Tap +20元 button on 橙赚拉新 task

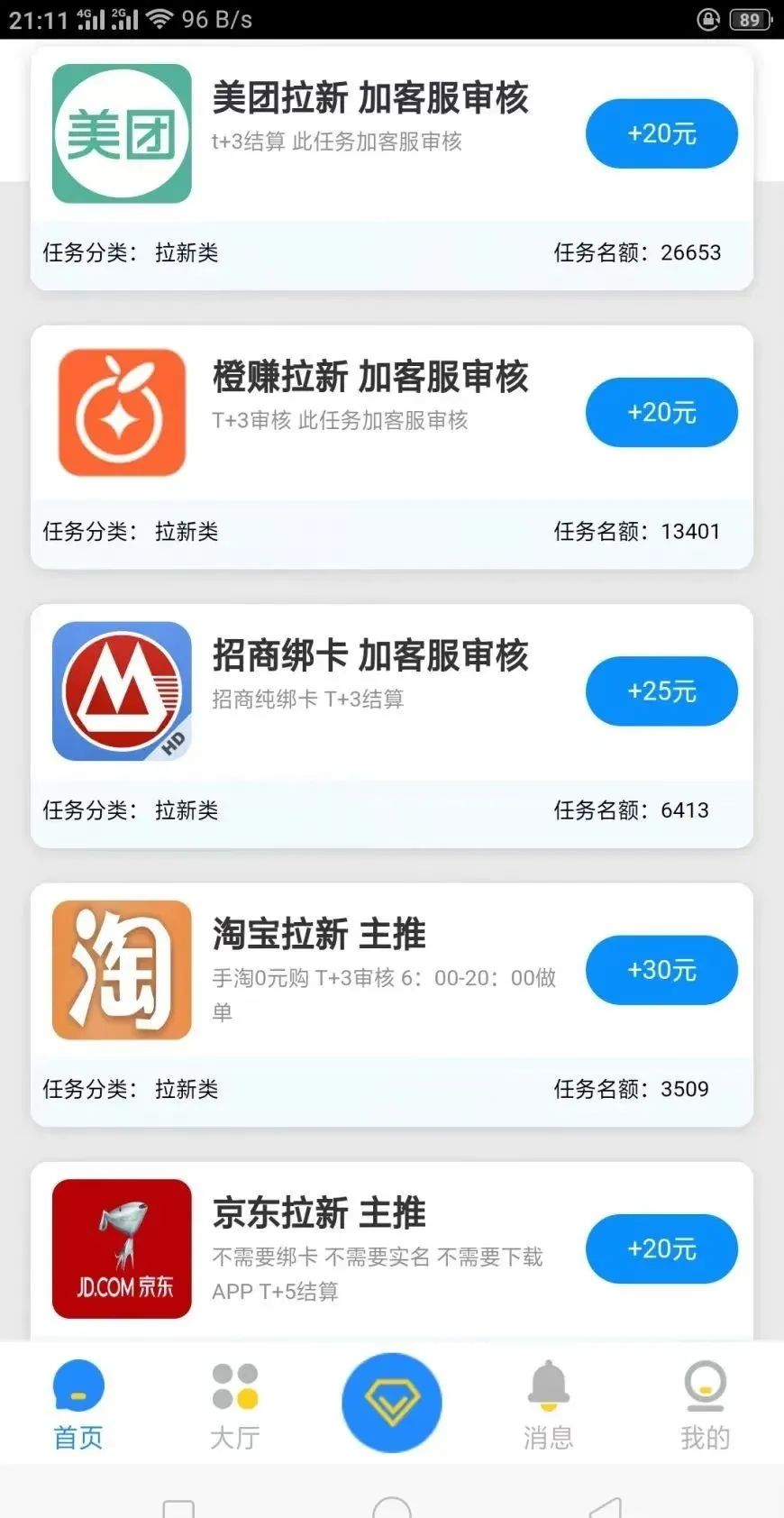661,412
